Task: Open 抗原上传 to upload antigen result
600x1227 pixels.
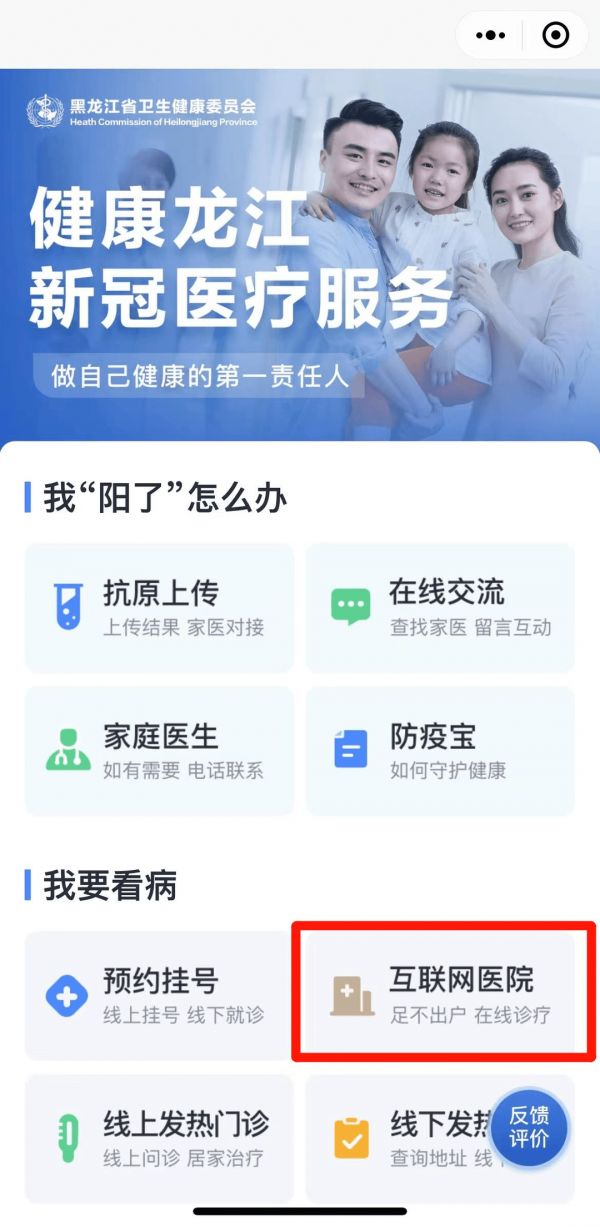Action: (160, 607)
